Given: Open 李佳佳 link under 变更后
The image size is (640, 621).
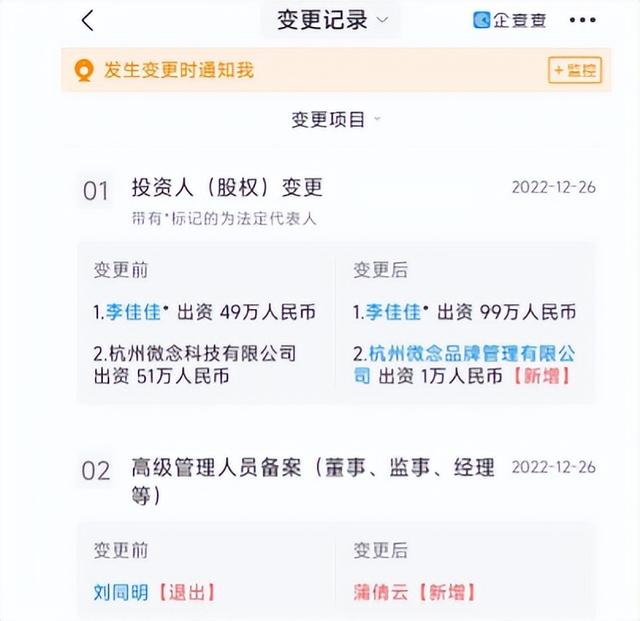Looking at the screenshot, I should click(x=394, y=312).
